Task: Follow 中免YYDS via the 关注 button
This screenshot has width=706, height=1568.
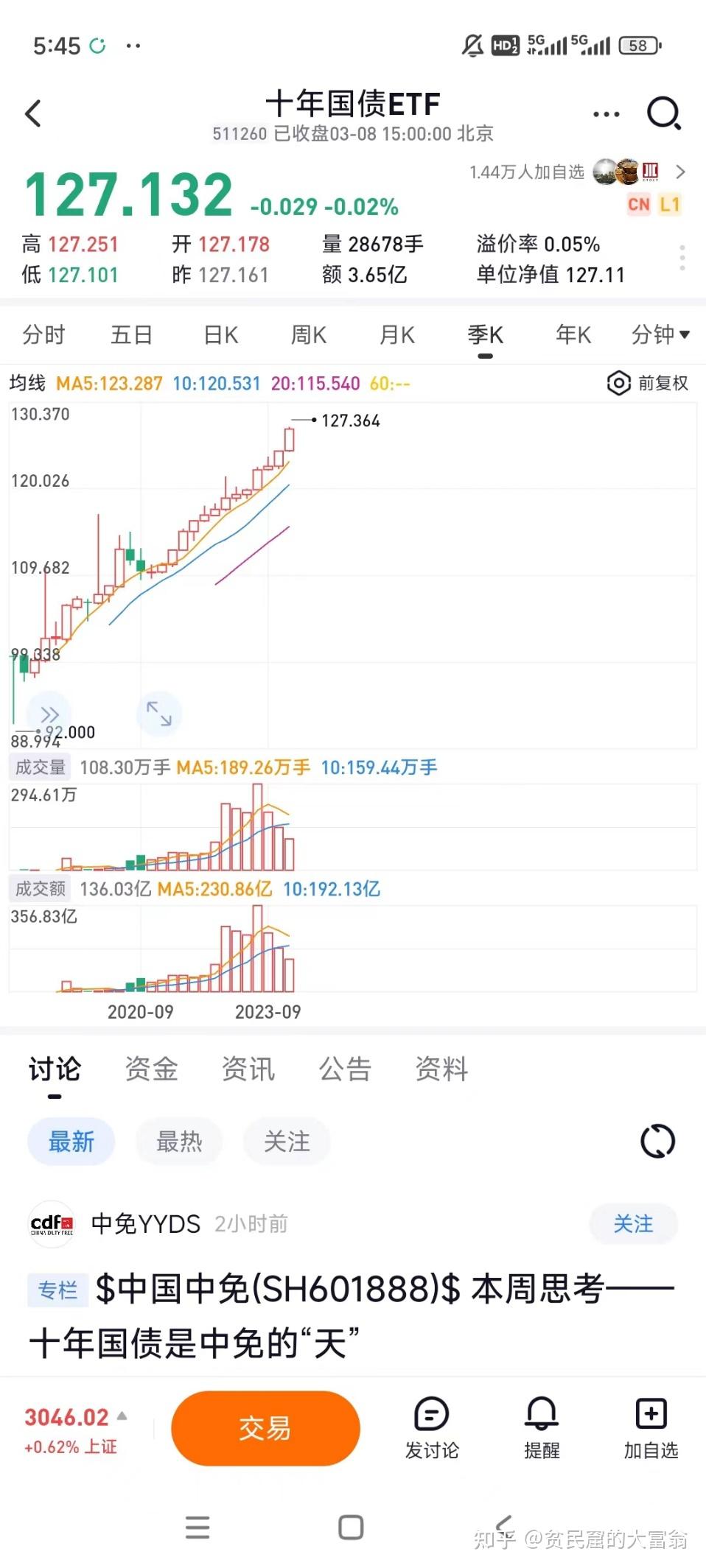Action: (632, 1223)
